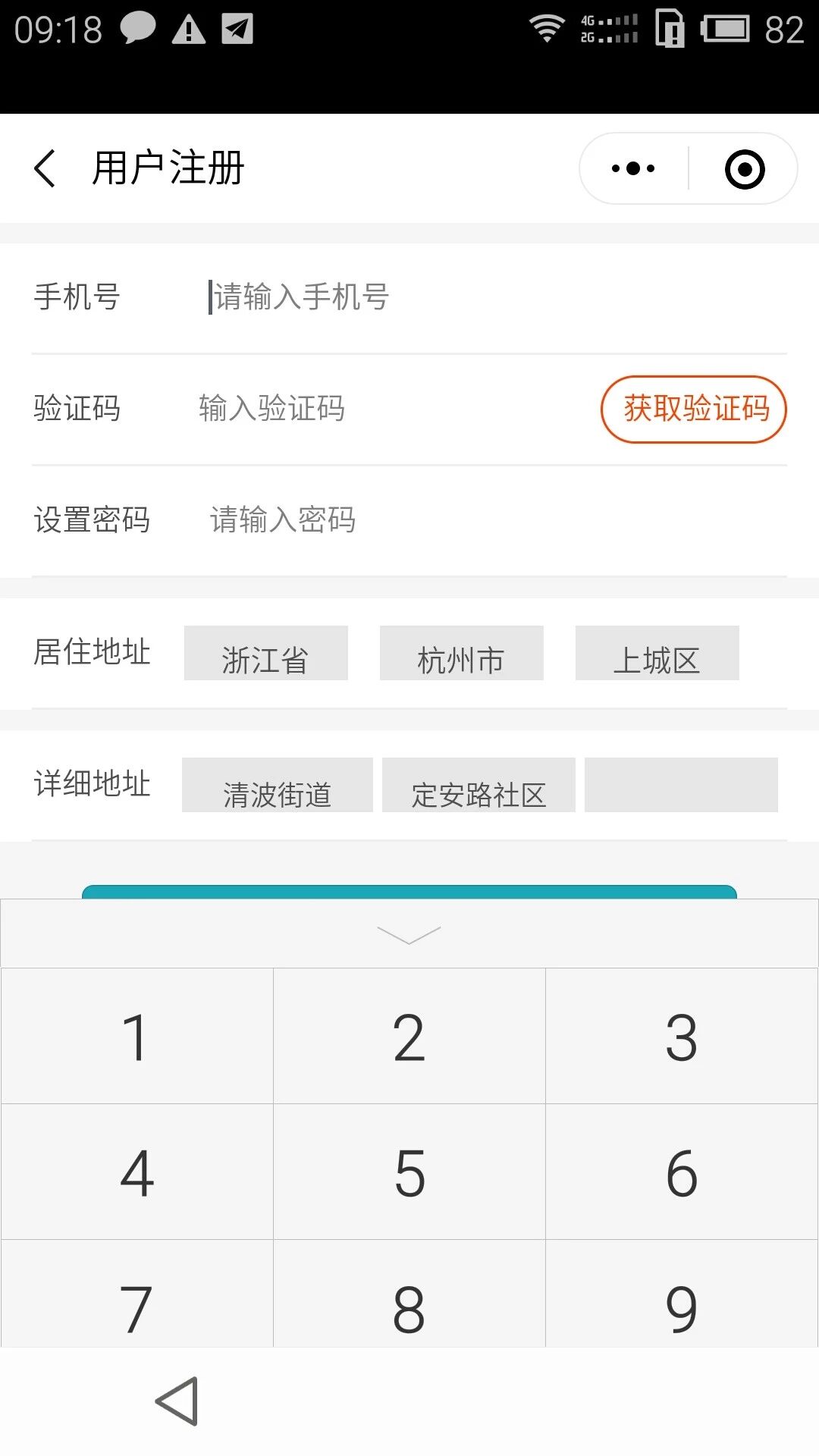Select the community picker showing 定安路社区
The height and width of the screenshot is (1456, 819).
pyautogui.click(x=479, y=785)
